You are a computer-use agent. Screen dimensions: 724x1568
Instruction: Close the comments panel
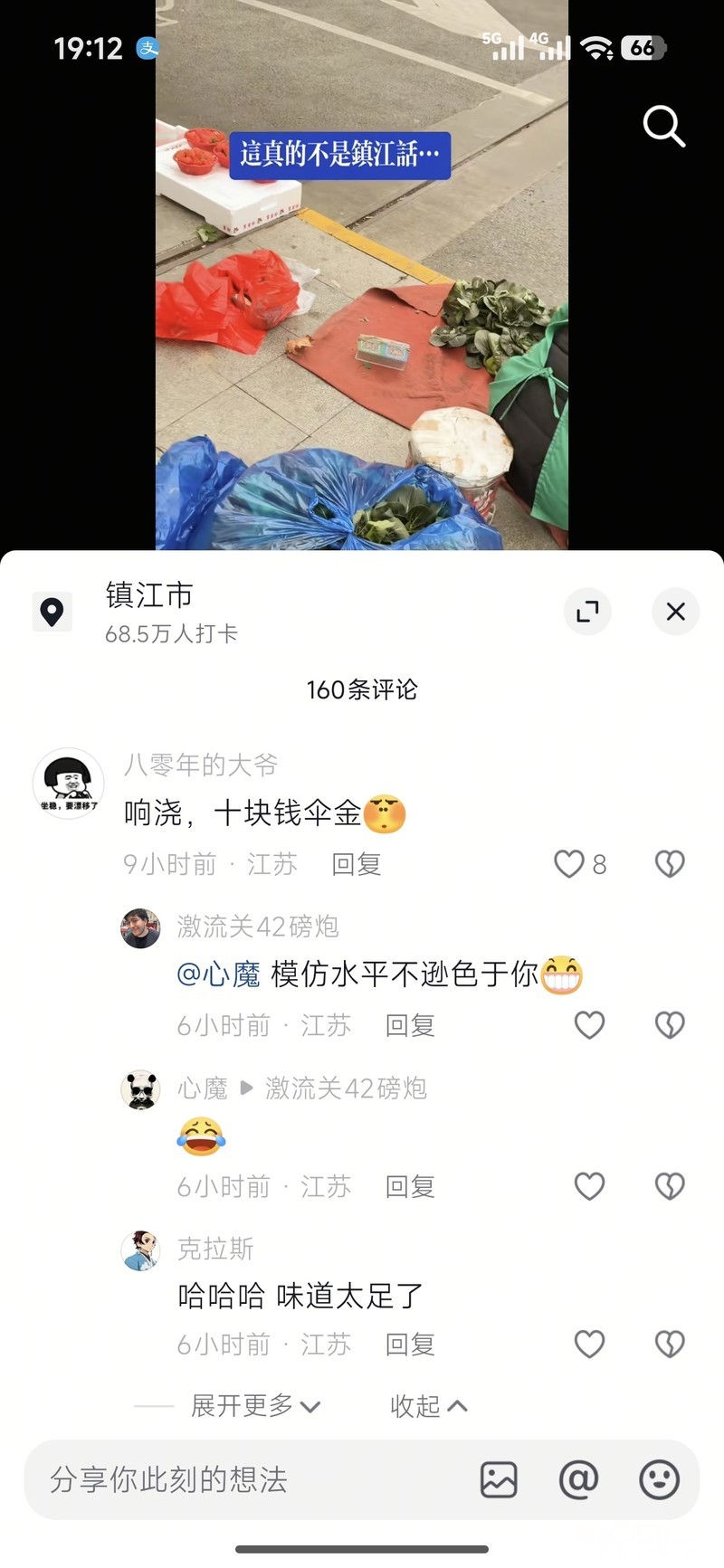coord(675,612)
